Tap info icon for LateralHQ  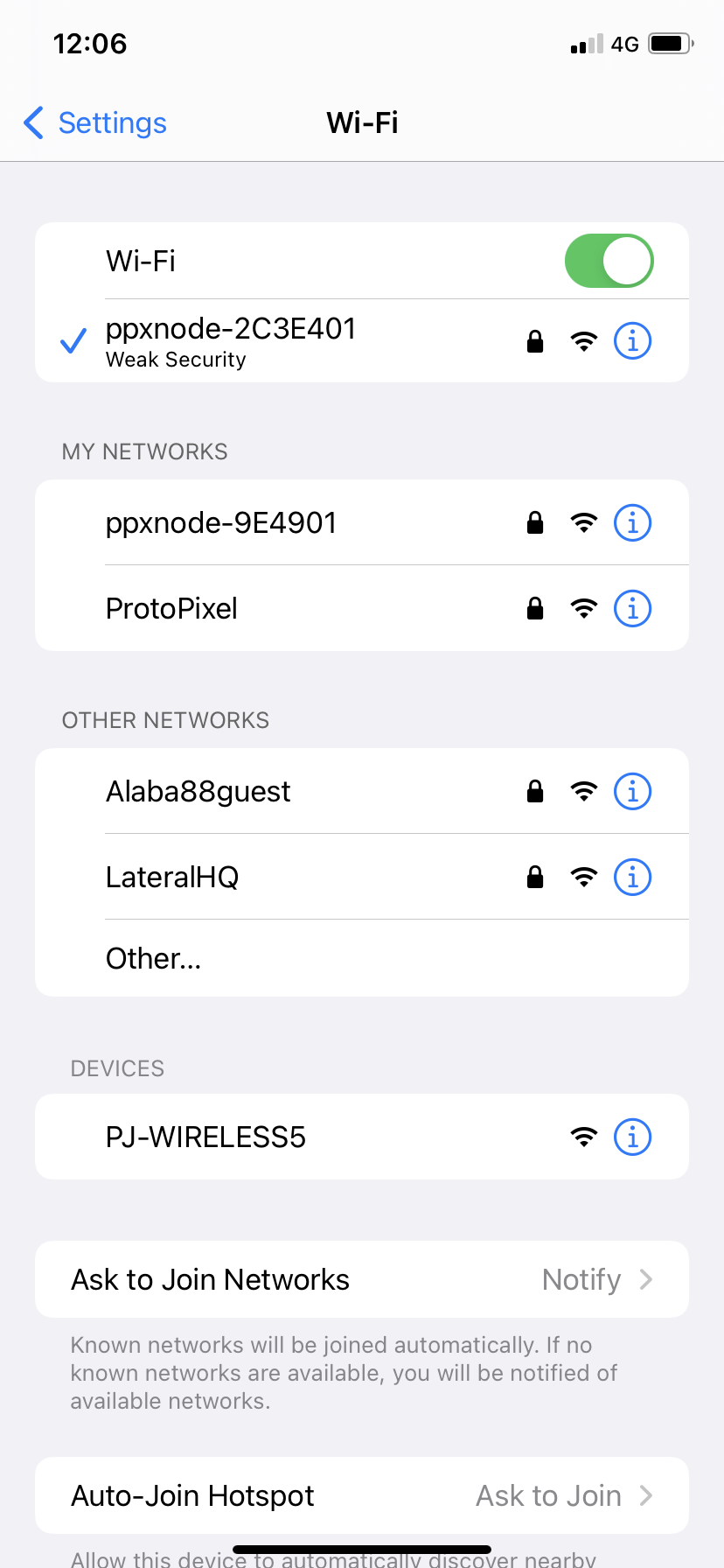tap(632, 877)
